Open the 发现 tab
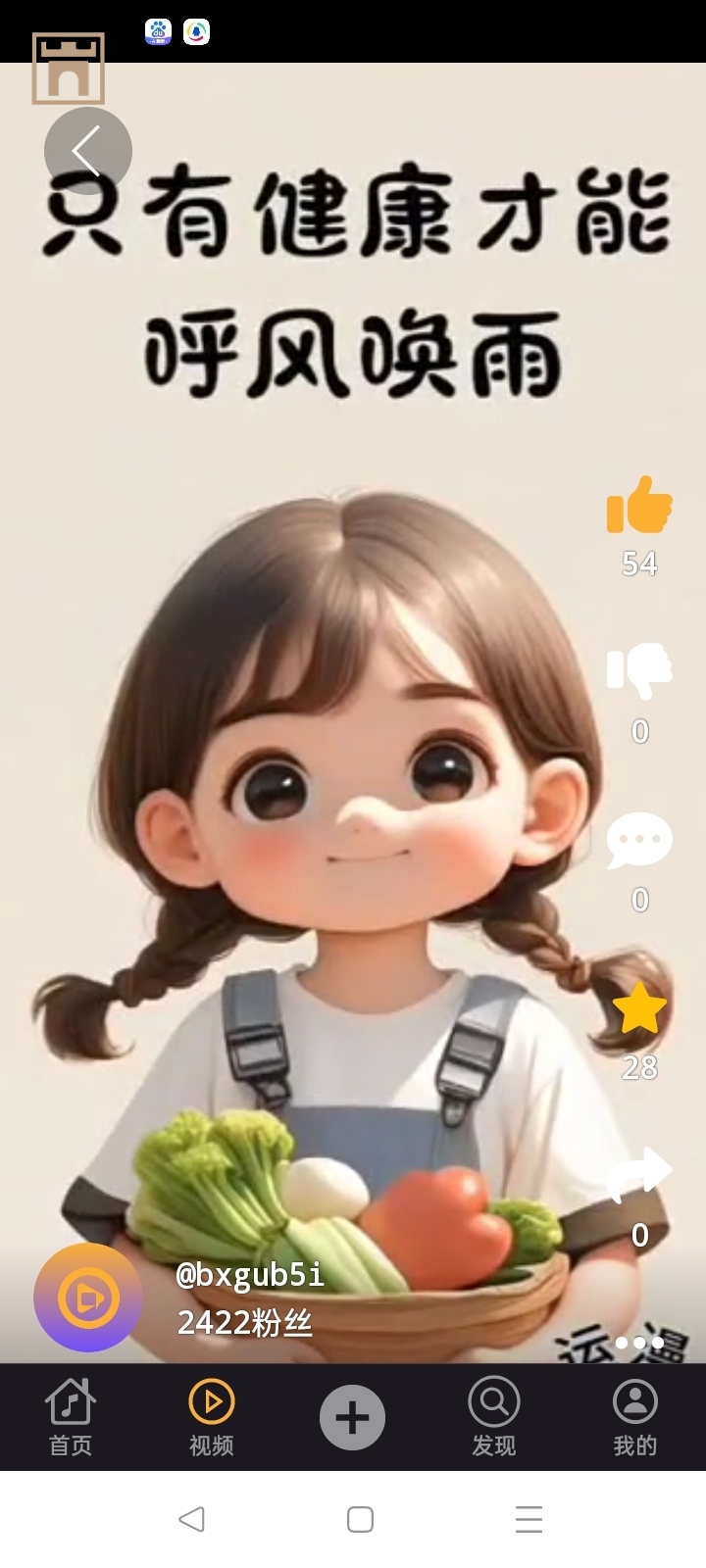Screen dimensions: 706x1568 493,1416
